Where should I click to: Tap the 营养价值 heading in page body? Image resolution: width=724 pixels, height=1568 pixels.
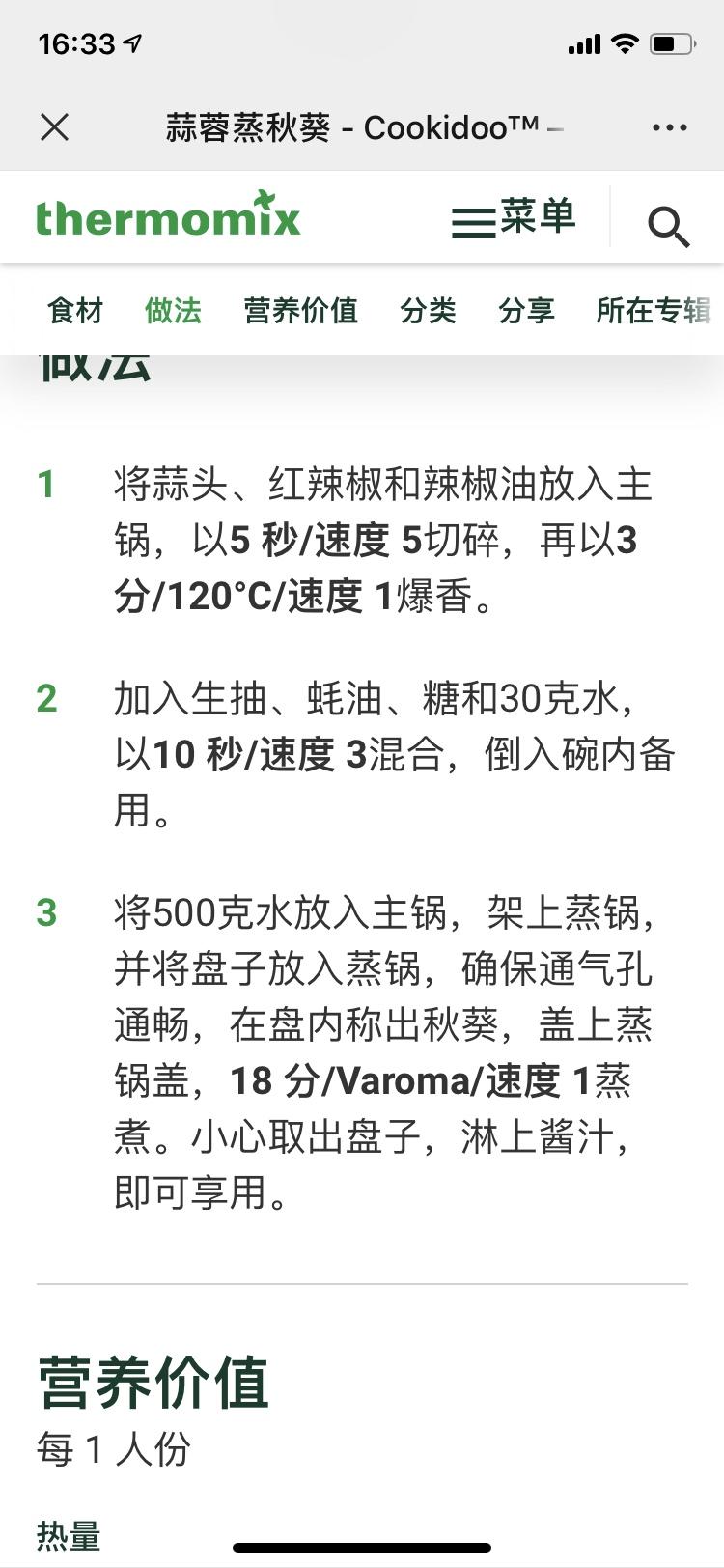tap(154, 1384)
